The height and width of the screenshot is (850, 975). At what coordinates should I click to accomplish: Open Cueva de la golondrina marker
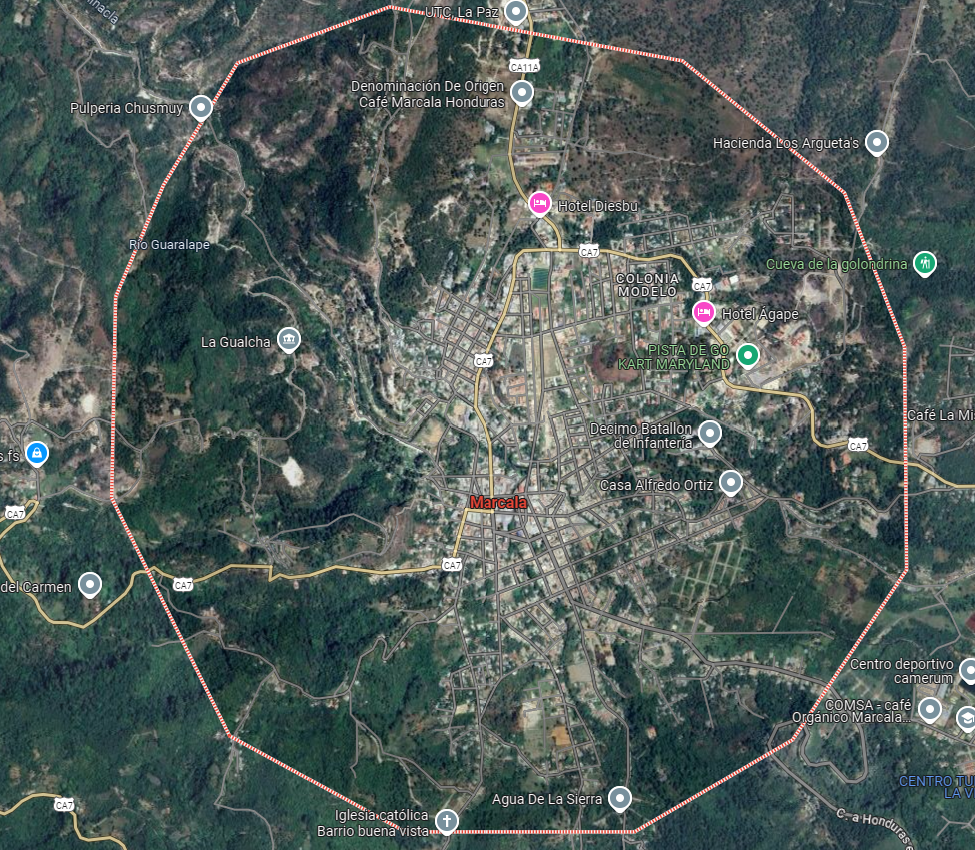click(x=924, y=263)
